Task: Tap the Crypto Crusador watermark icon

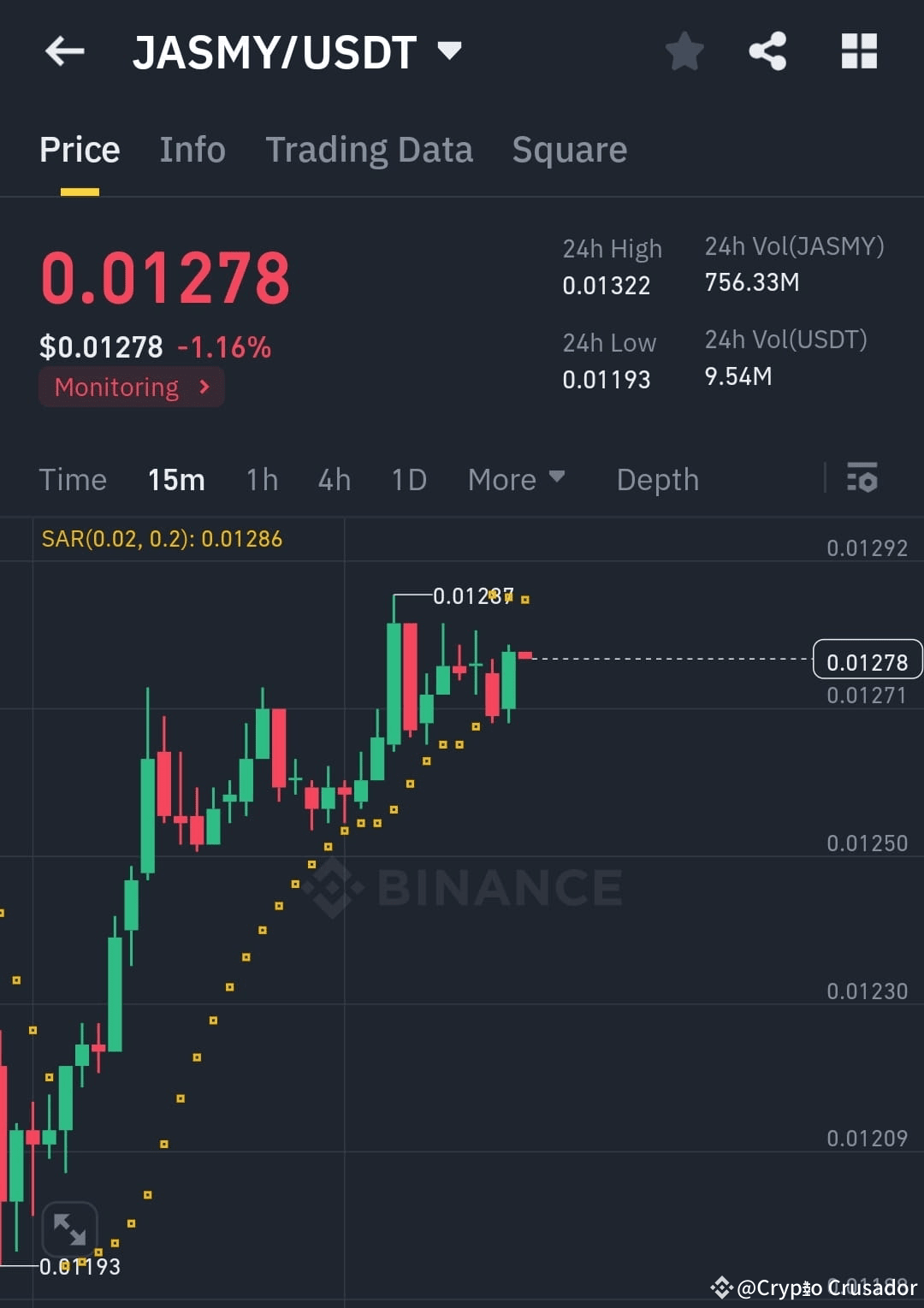Action: tap(723, 1287)
